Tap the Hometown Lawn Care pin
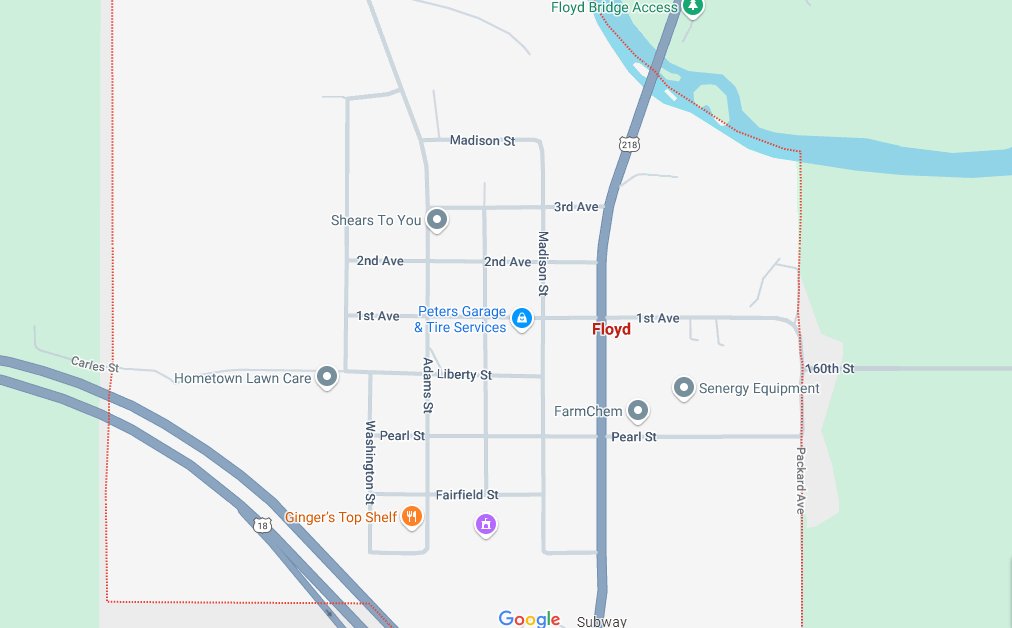The width and height of the screenshot is (1012, 628). pos(326,377)
